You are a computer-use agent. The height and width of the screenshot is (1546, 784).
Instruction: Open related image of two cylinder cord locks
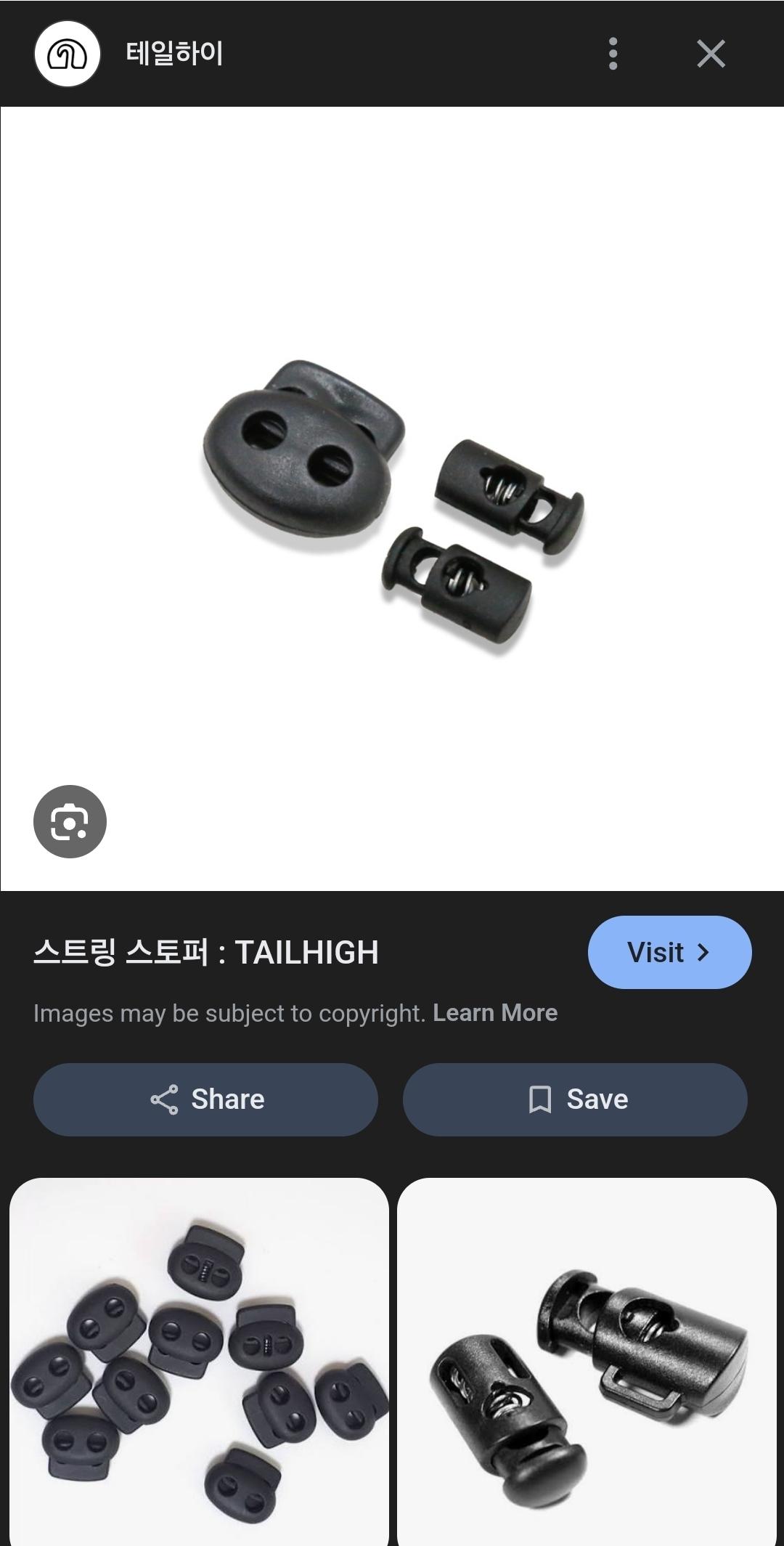[587, 1362]
